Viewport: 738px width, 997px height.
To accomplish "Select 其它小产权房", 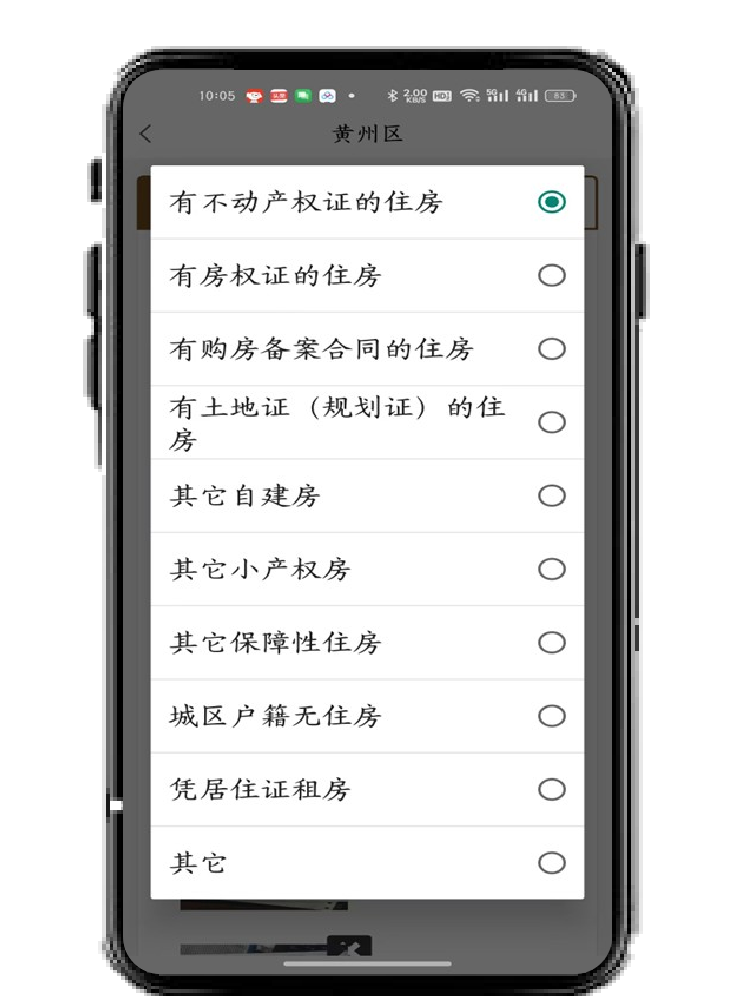I will [x=551, y=569].
